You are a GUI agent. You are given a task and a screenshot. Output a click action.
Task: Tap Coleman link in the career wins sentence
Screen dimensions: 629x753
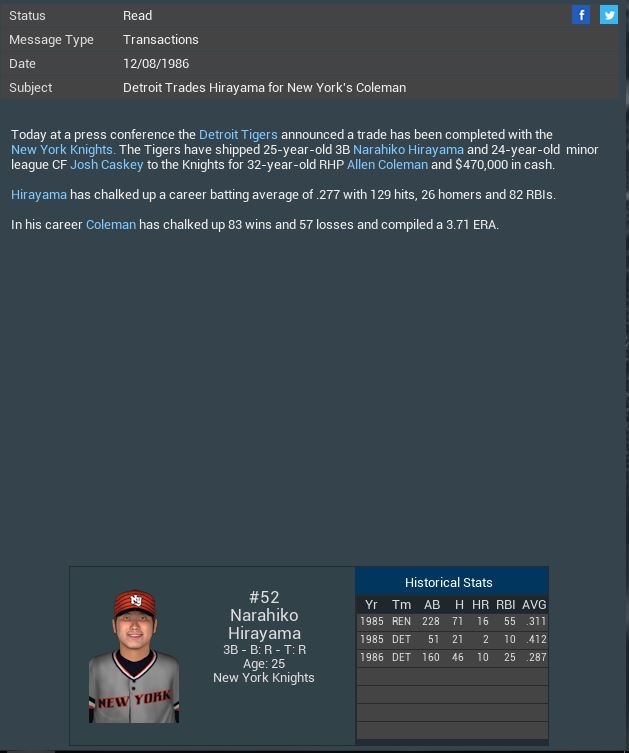tap(110, 224)
